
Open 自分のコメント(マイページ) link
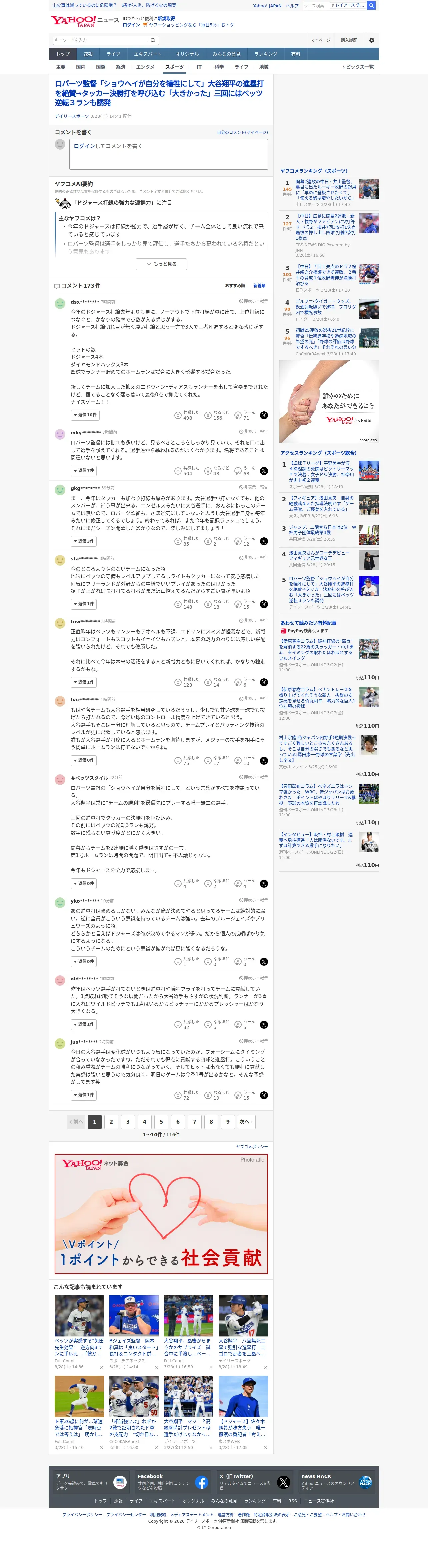pos(242,132)
